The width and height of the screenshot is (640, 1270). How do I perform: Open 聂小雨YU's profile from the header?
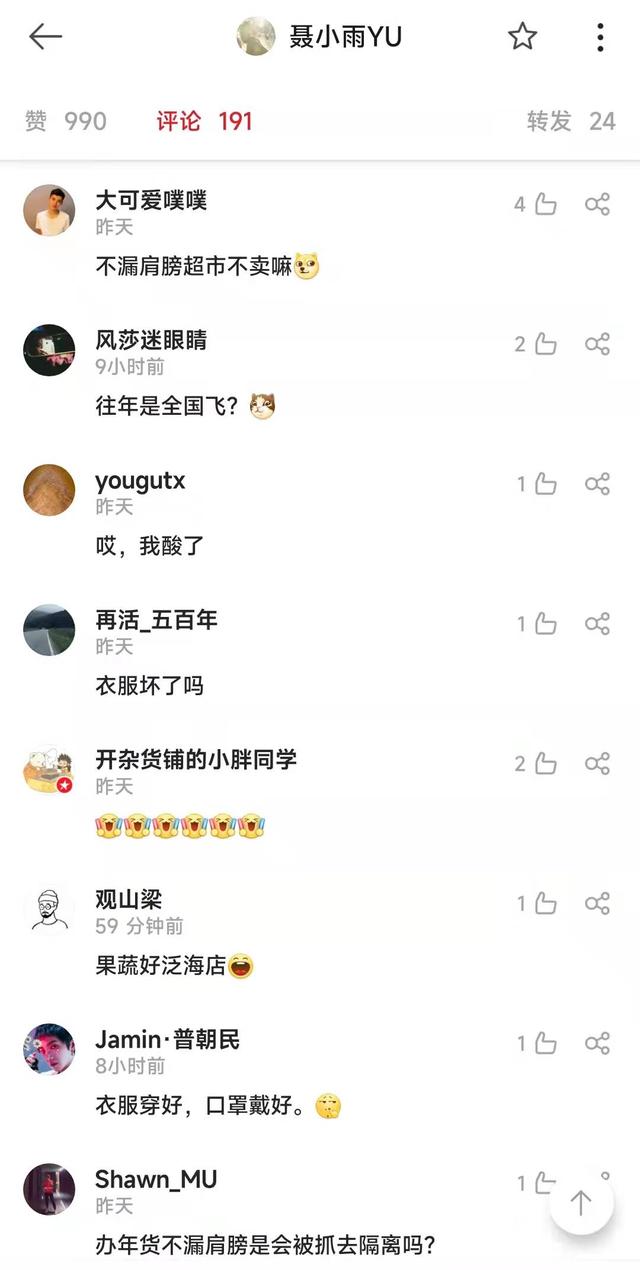pyautogui.click(x=319, y=37)
